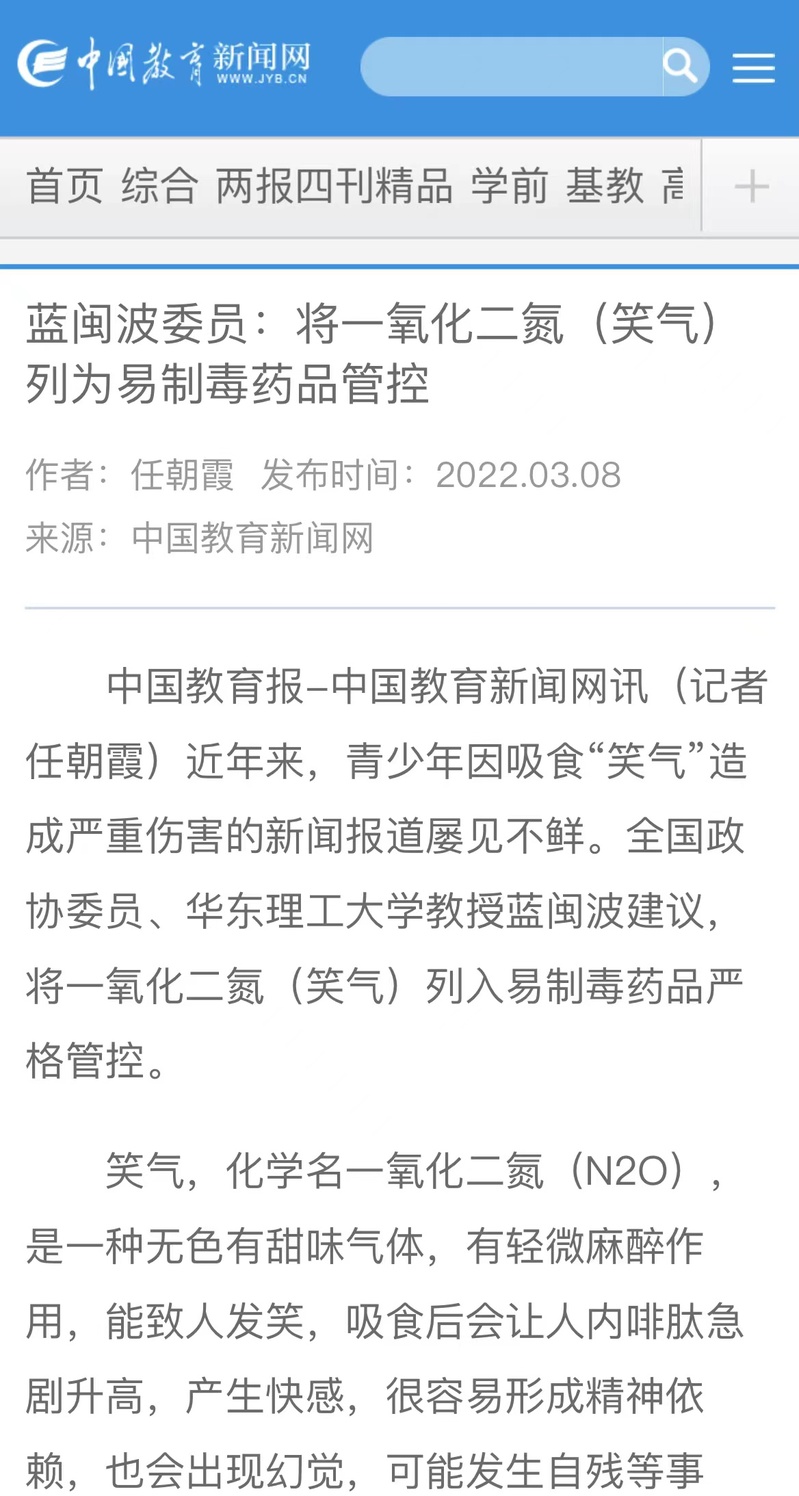Tap the search magnifier icon

(x=681, y=67)
